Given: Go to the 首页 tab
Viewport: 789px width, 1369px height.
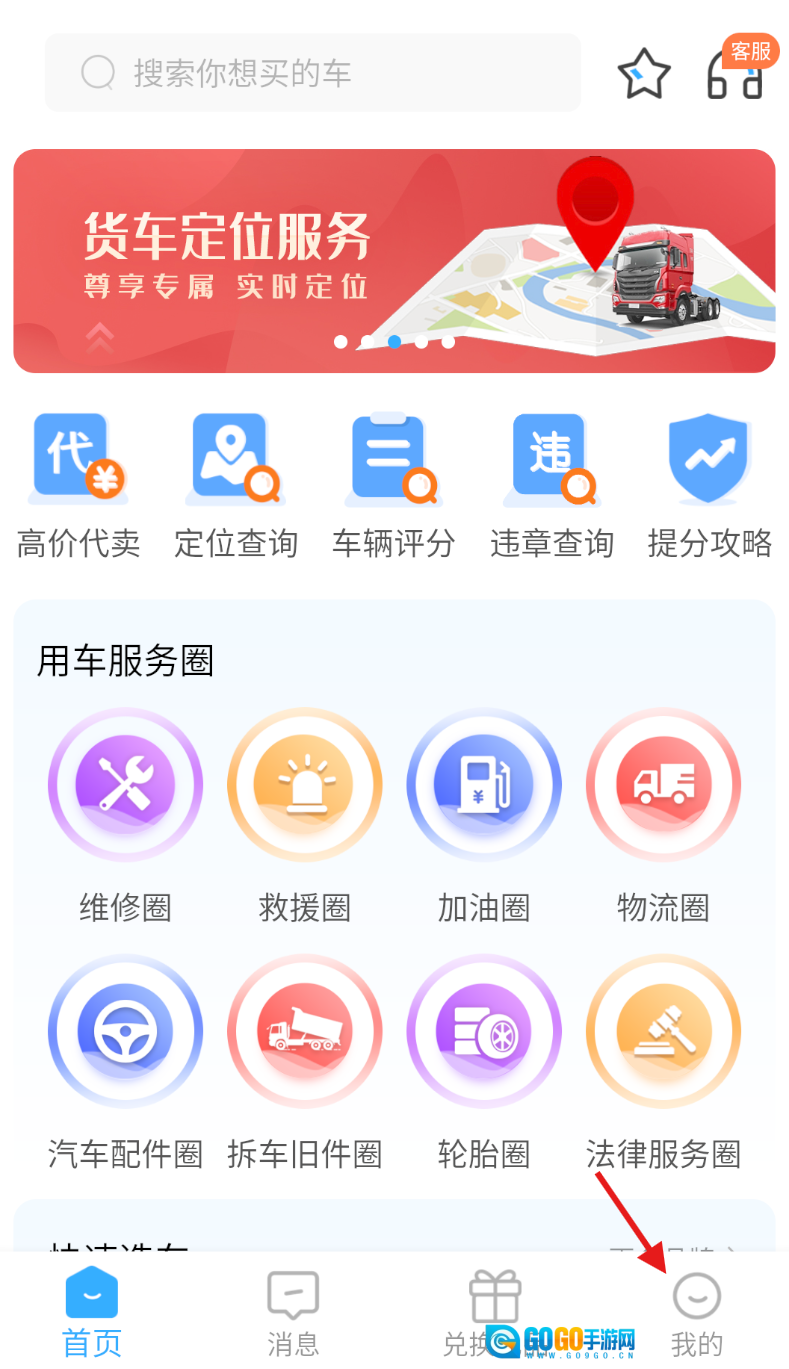Looking at the screenshot, I should pos(92,1312).
